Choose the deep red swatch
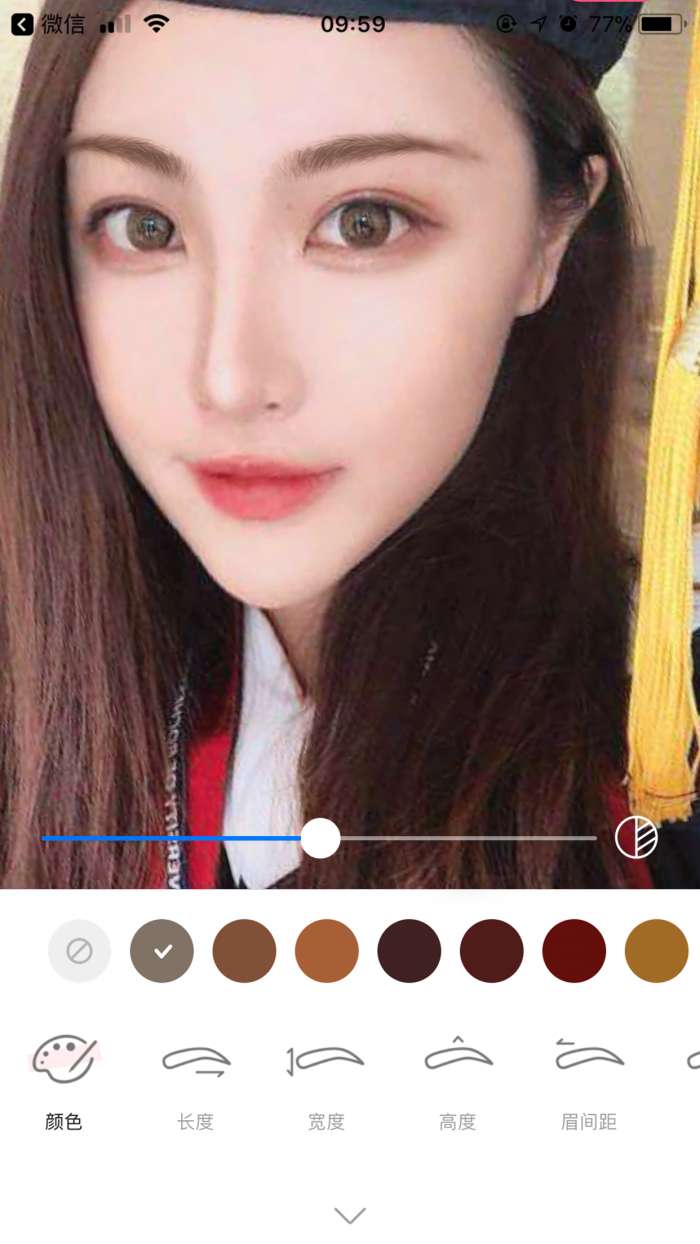This screenshot has height=1244, width=700. 574,951
